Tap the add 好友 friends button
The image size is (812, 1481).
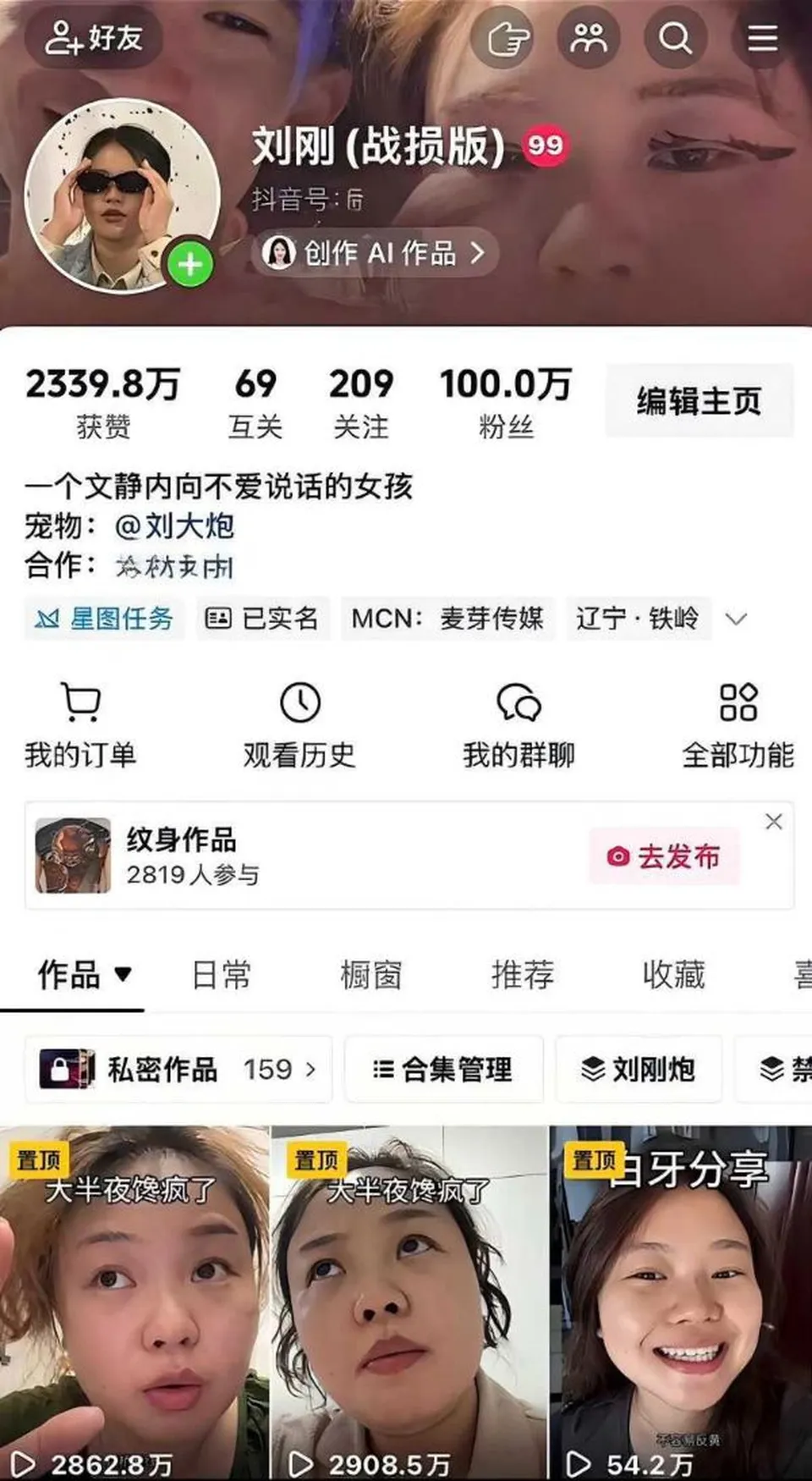pos(93,37)
